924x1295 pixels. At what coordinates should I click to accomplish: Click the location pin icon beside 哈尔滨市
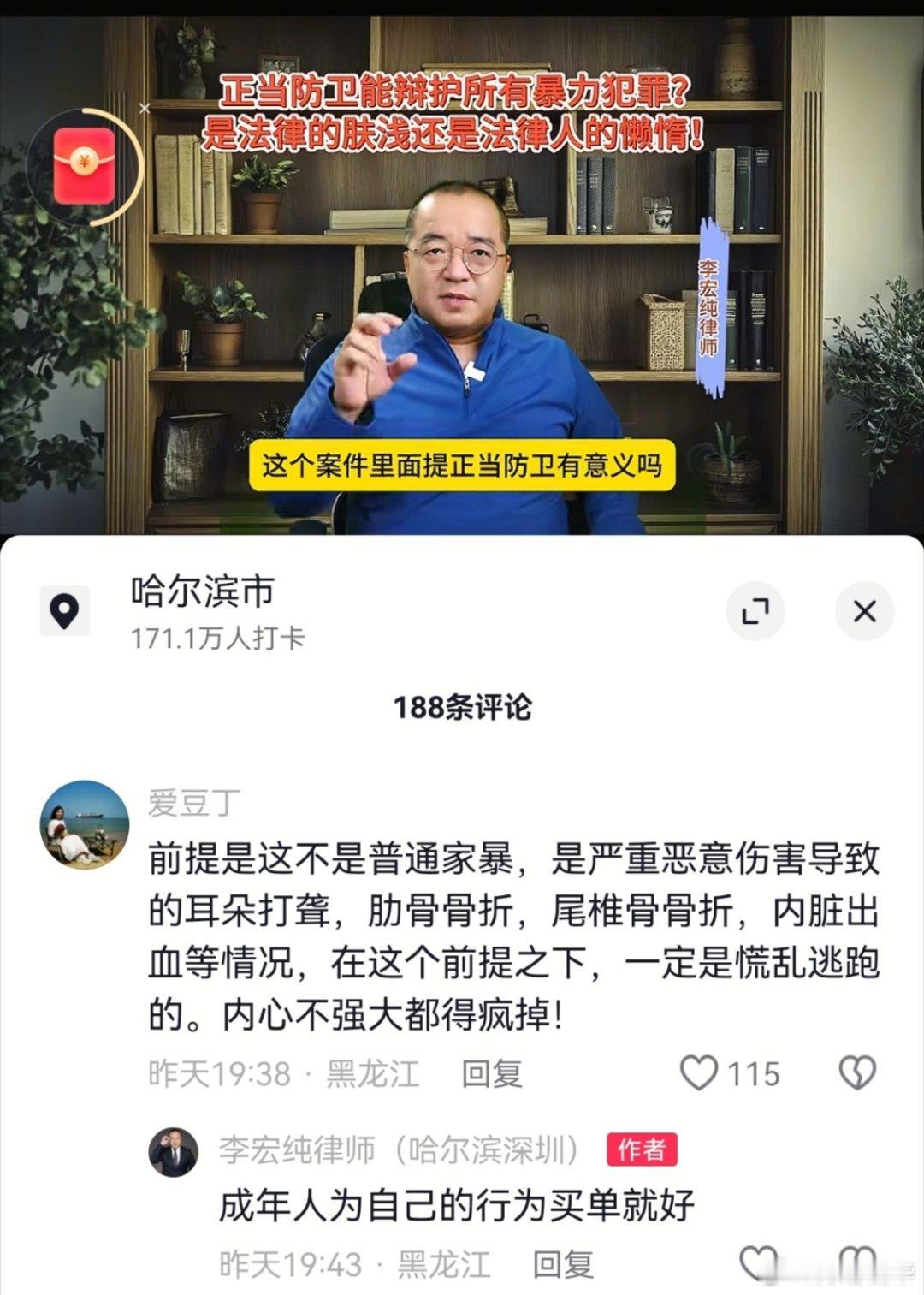click(62, 610)
